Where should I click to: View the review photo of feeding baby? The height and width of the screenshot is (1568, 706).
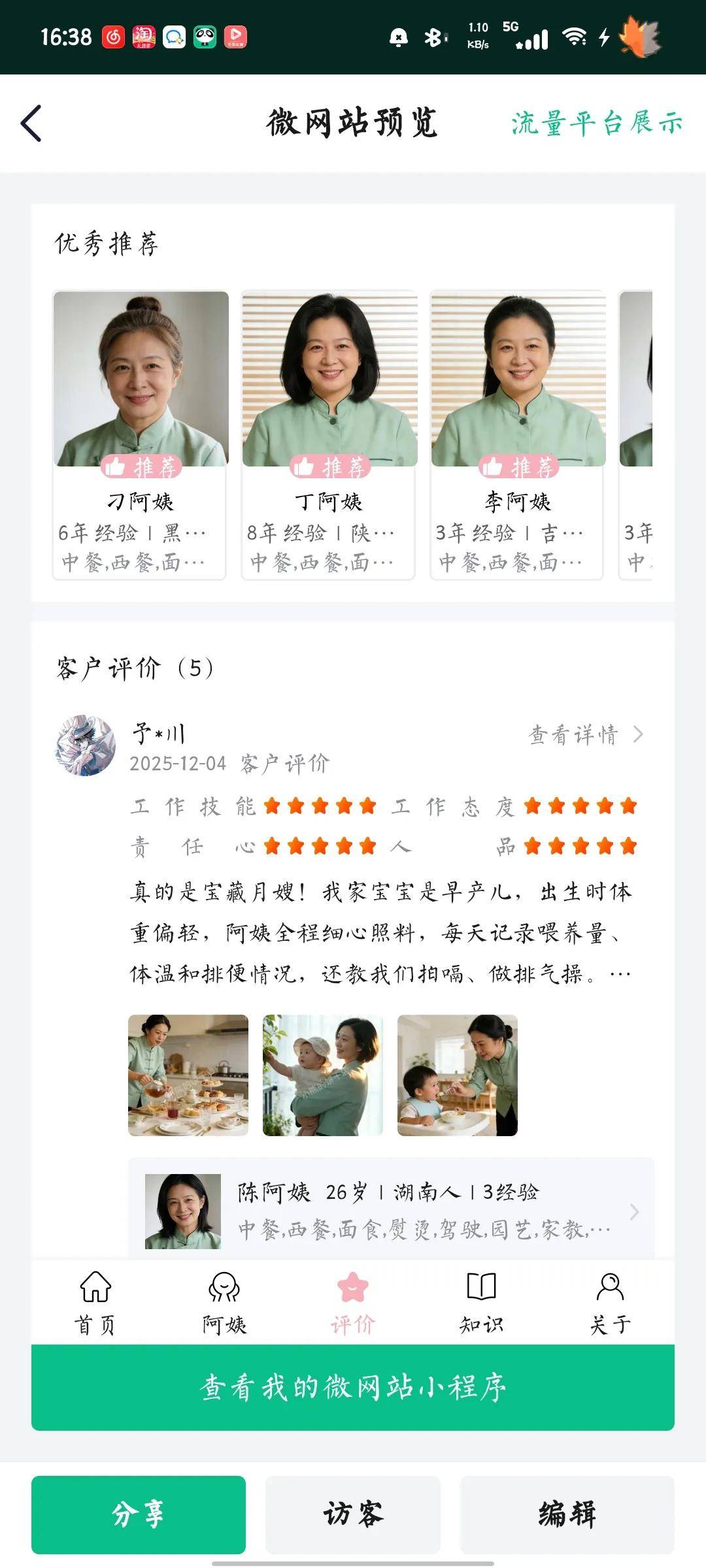(458, 1075)
